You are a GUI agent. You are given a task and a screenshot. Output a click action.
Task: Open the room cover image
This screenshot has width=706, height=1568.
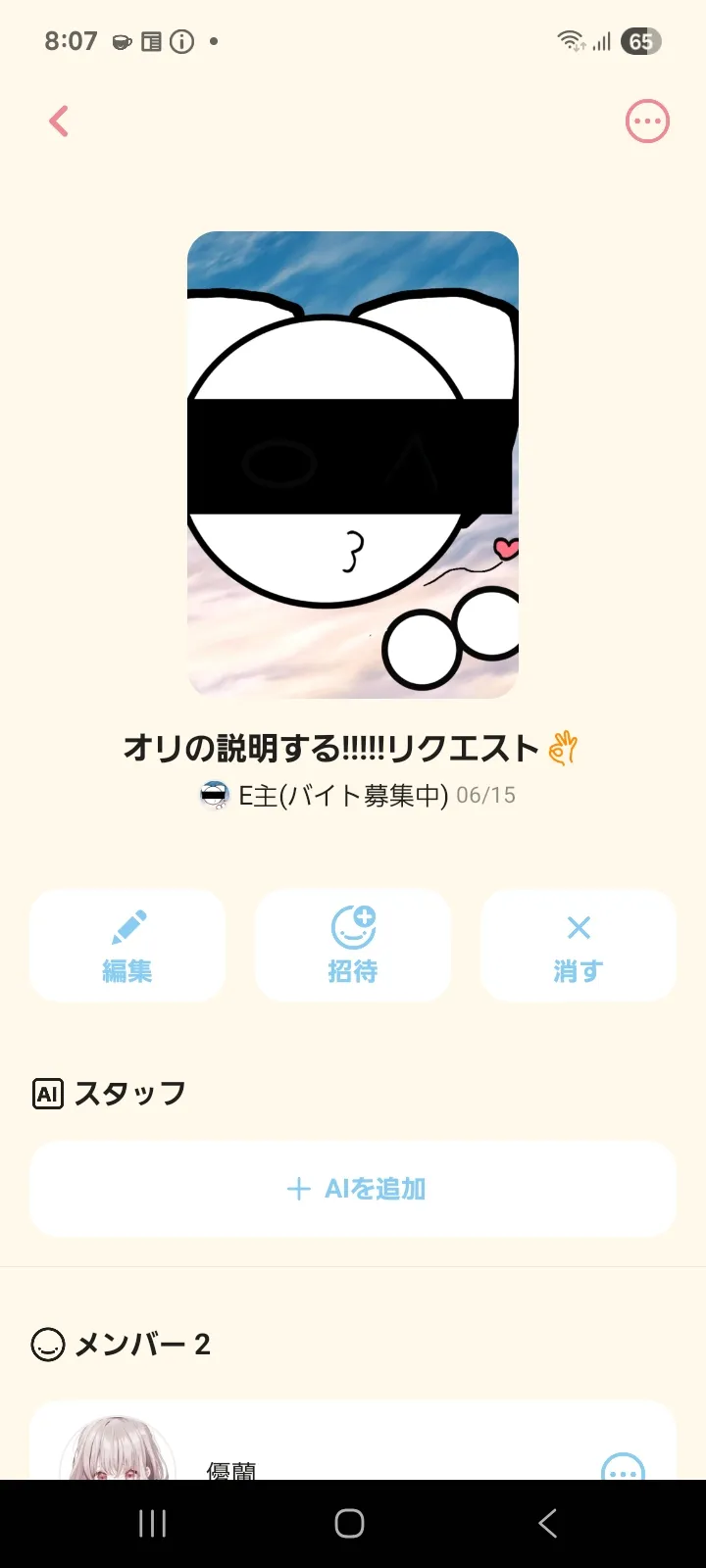(x=353, y=465)
